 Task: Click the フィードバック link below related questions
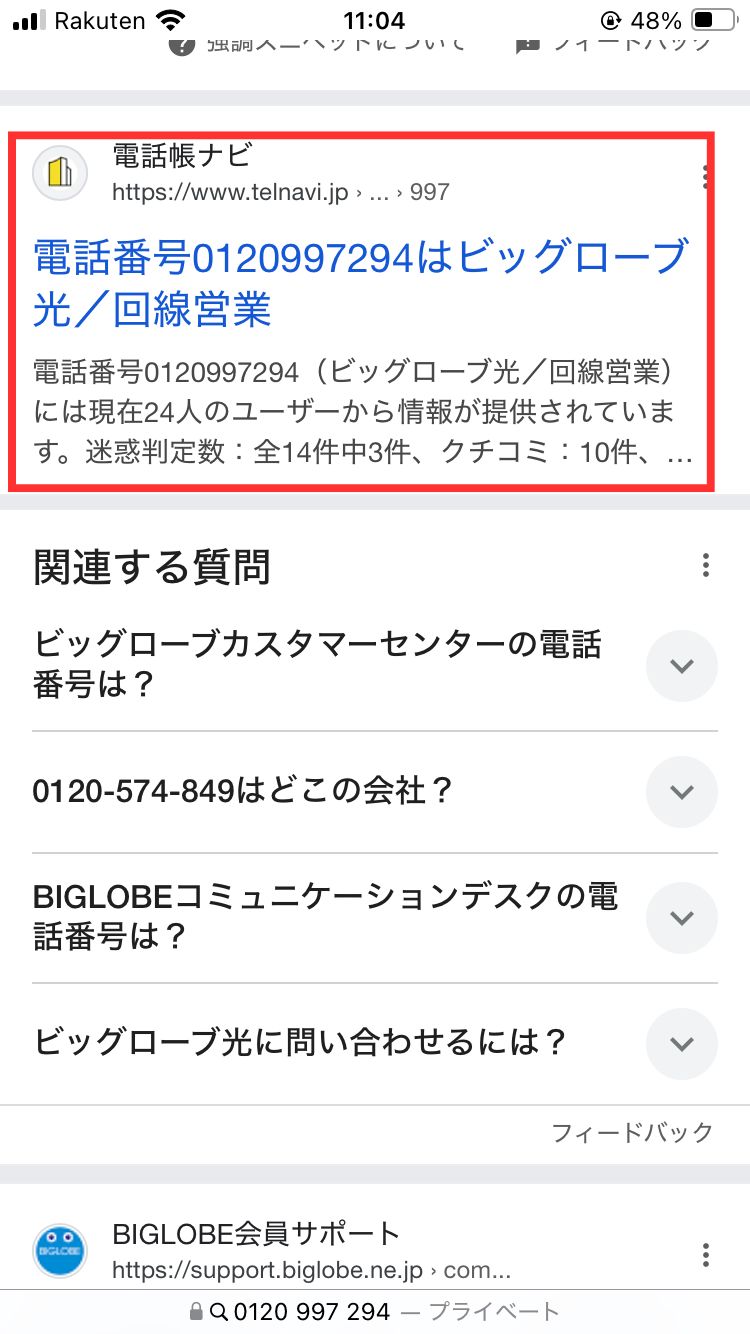[631, 1132]
